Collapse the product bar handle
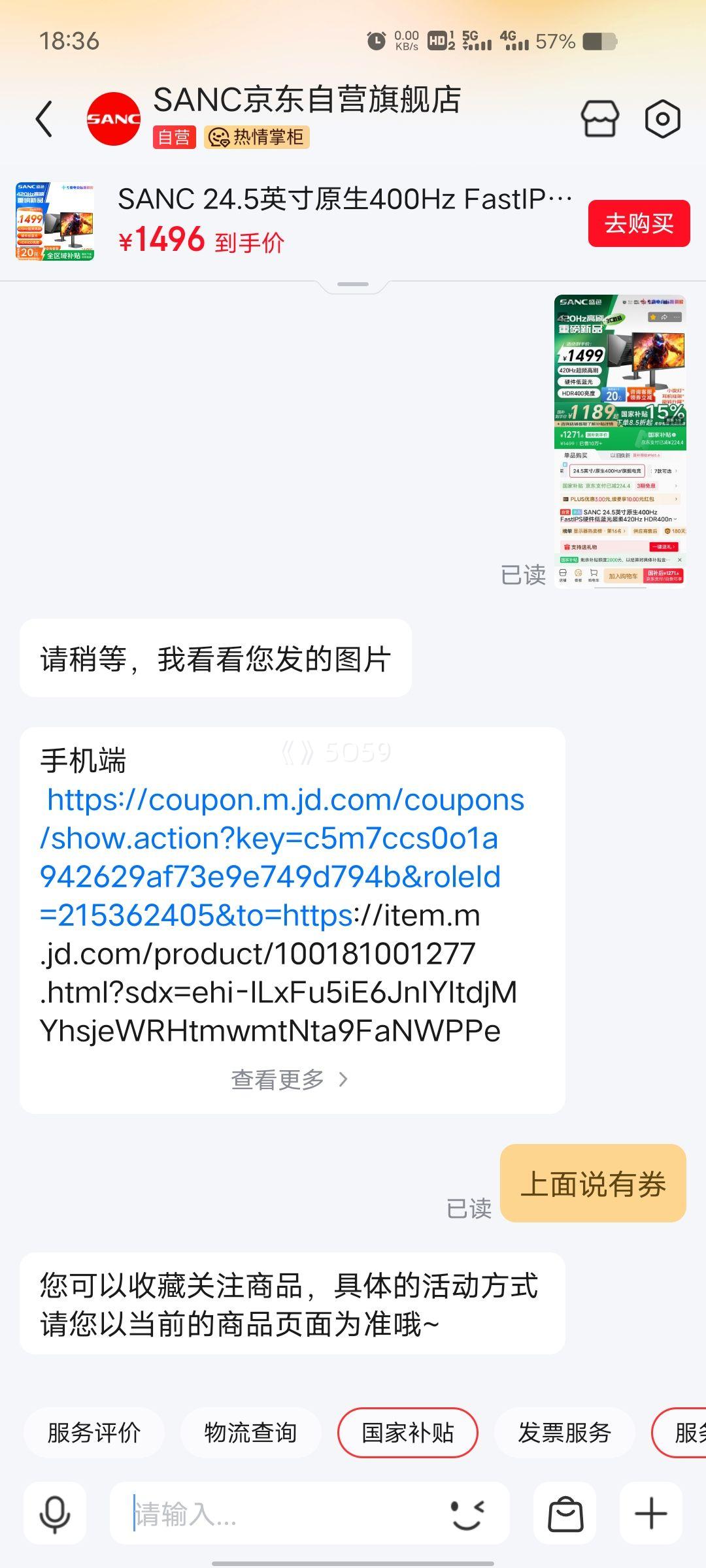Screen dimensions: 706x1568 point(353,285)
